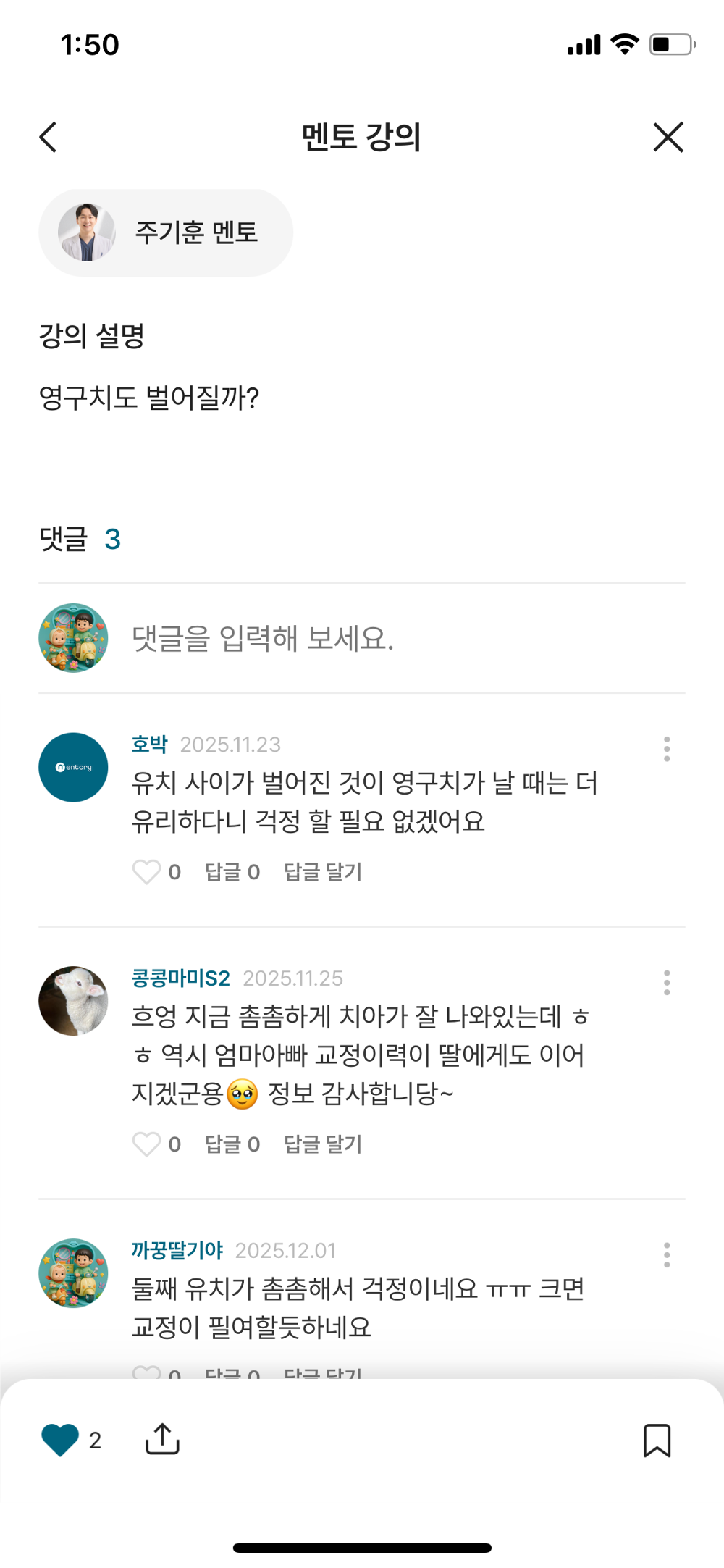Close the lecture screen via the X

tap(667, 137)
